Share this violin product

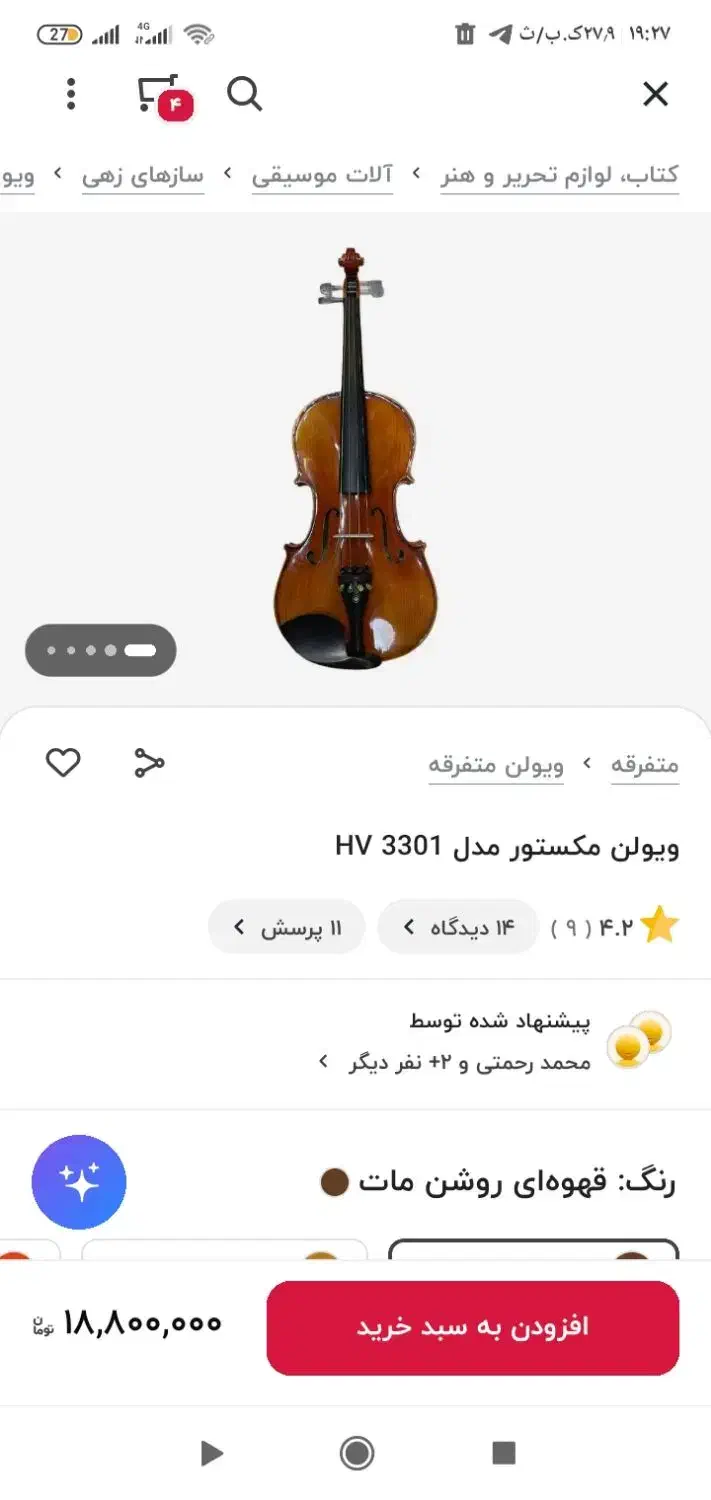coord(149,763)
